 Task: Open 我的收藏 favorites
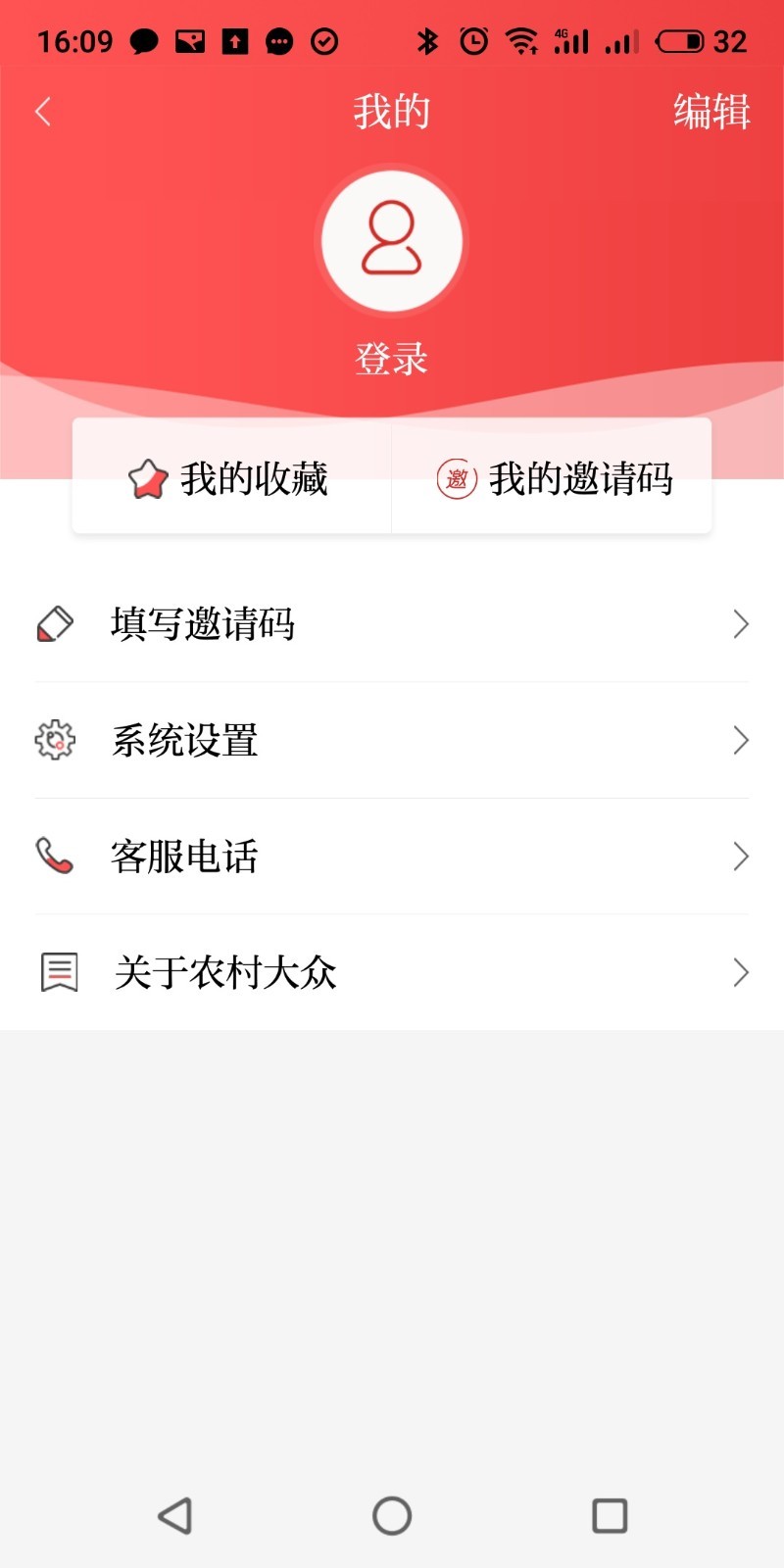pyautogui.click(x=231, y=478)
